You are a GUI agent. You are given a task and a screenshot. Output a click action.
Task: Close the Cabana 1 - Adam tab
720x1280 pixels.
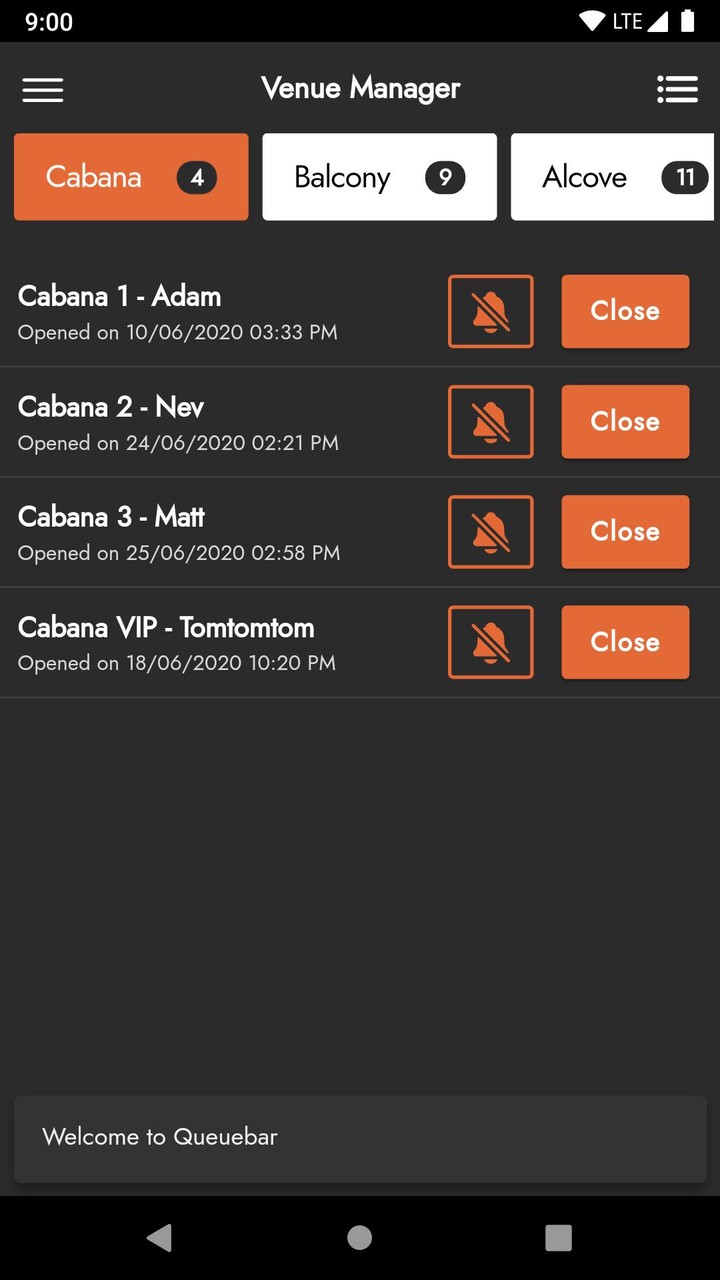pos(625,312)
